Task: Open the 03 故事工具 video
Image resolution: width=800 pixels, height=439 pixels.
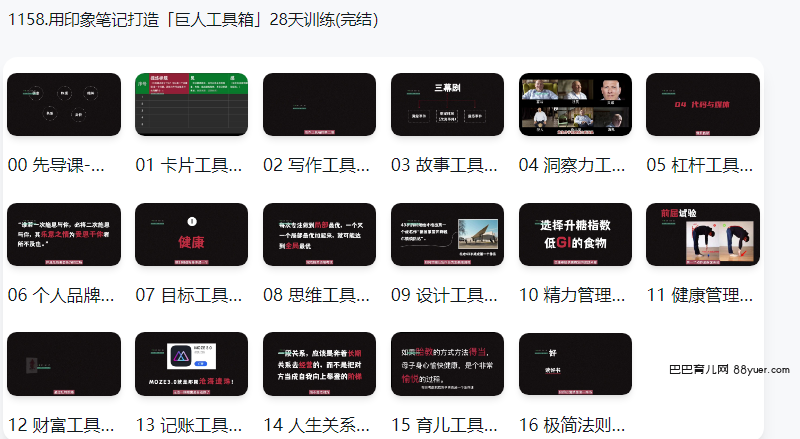Action: point(447,104)
